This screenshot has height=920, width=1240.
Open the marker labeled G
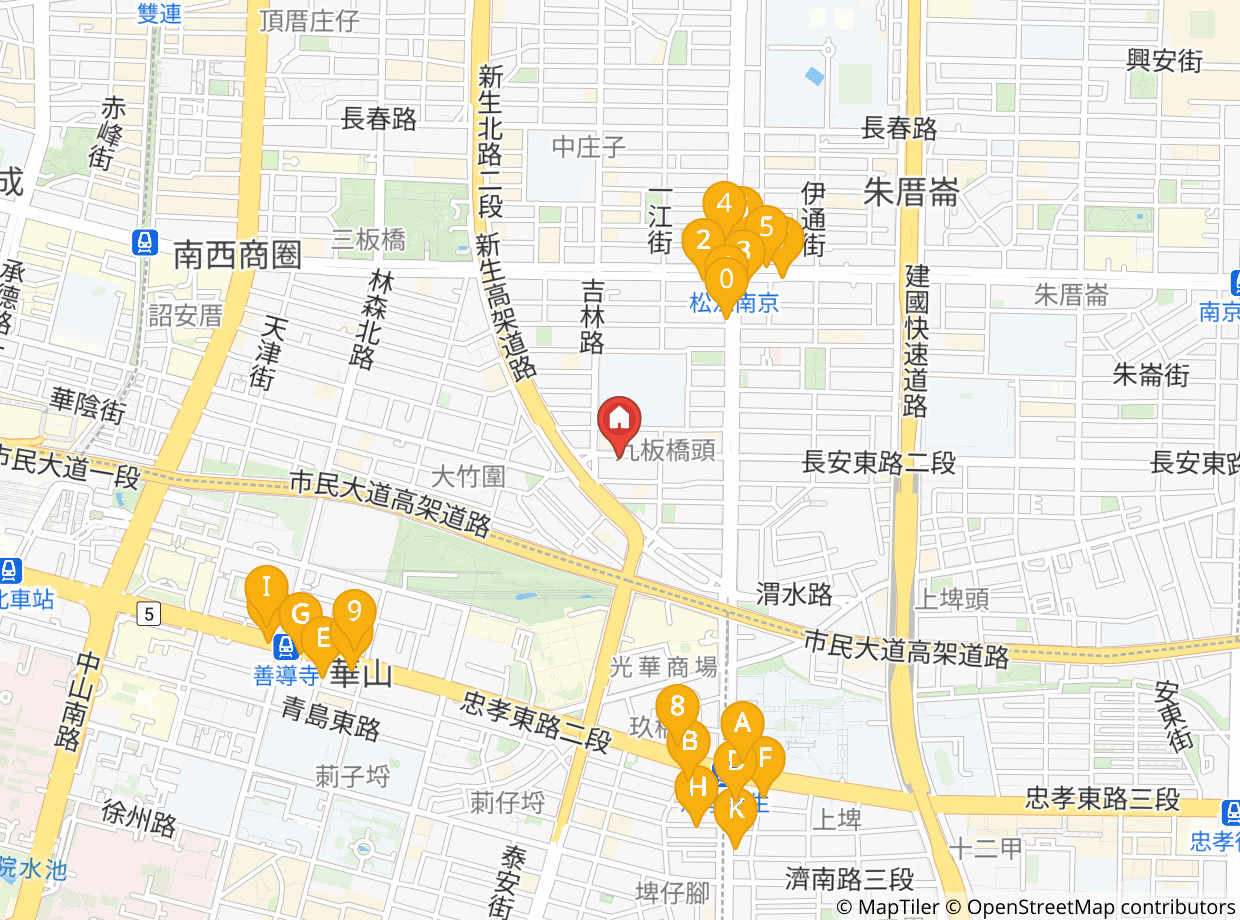300,611
